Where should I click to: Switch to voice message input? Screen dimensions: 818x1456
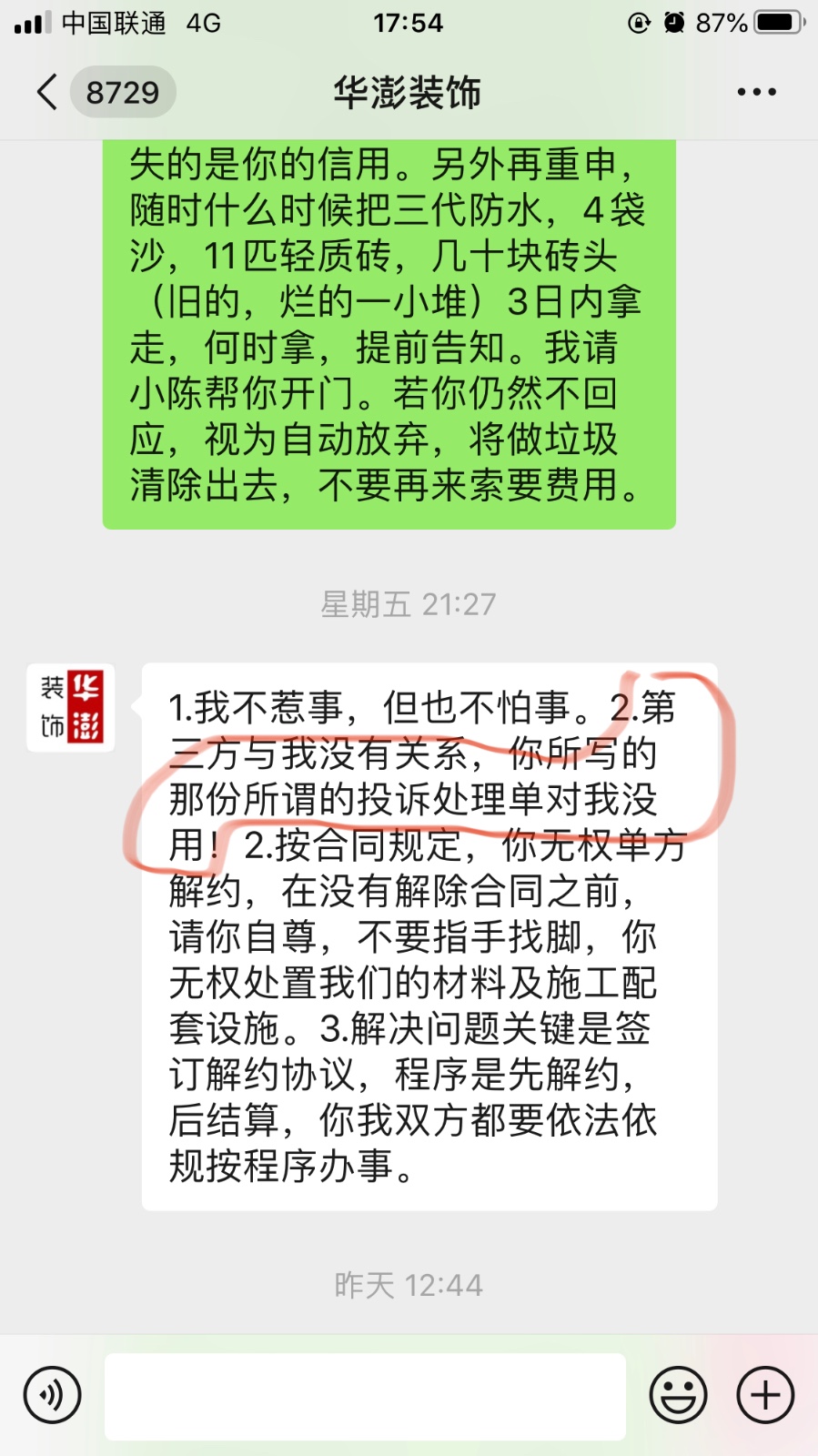(53, 1395)
